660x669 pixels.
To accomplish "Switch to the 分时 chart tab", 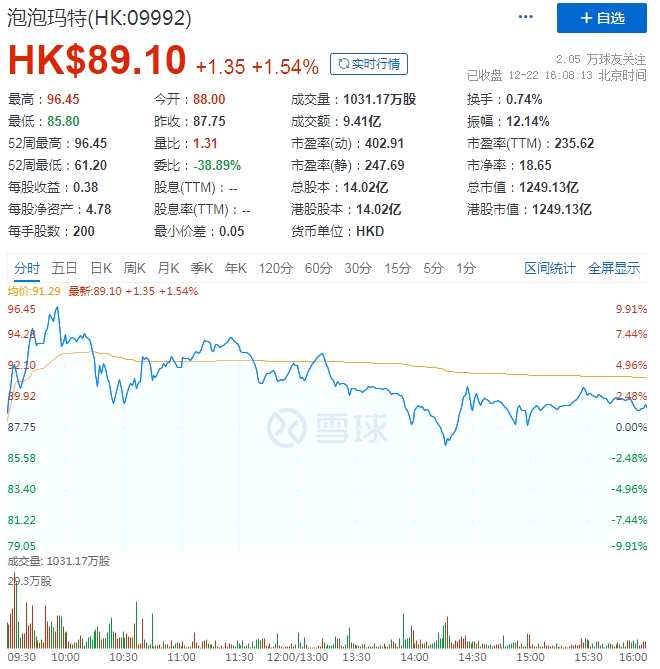I will click(x=27, y=268).
